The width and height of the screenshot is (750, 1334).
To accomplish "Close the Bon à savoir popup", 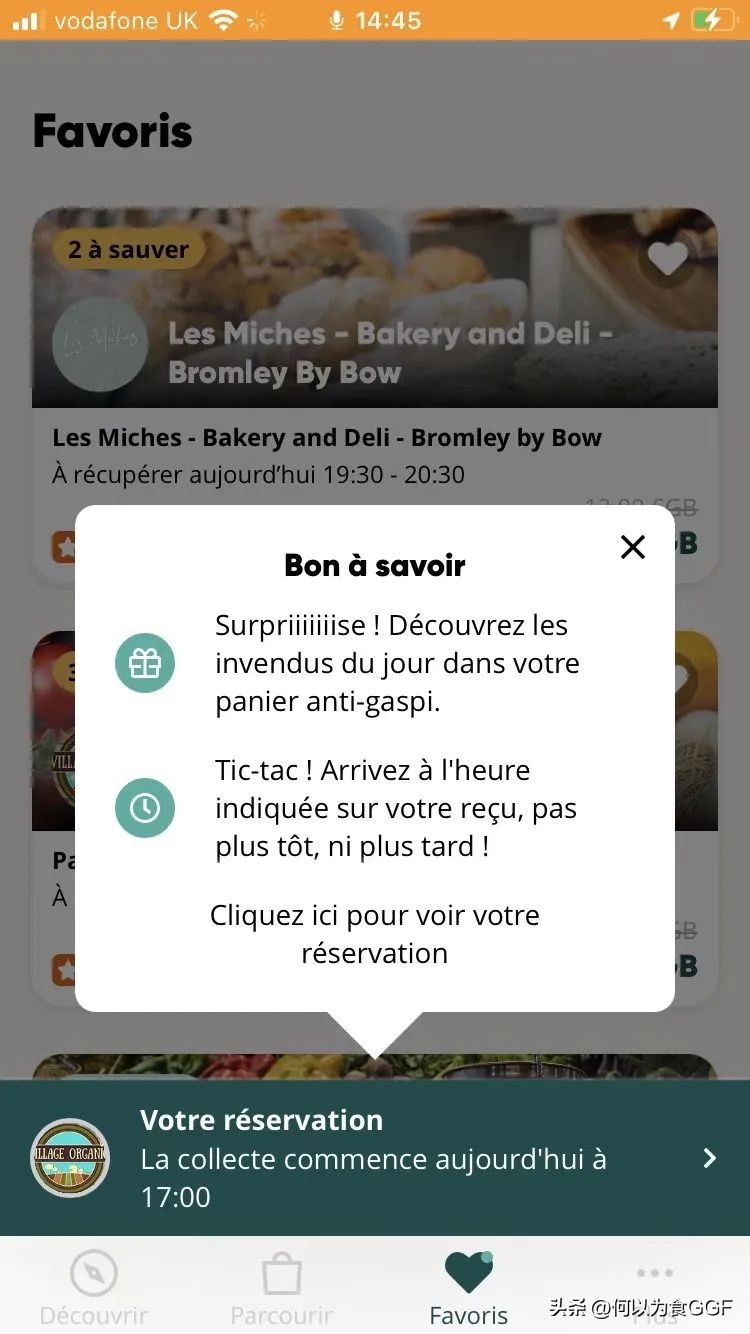I will (x=633, y=547).
